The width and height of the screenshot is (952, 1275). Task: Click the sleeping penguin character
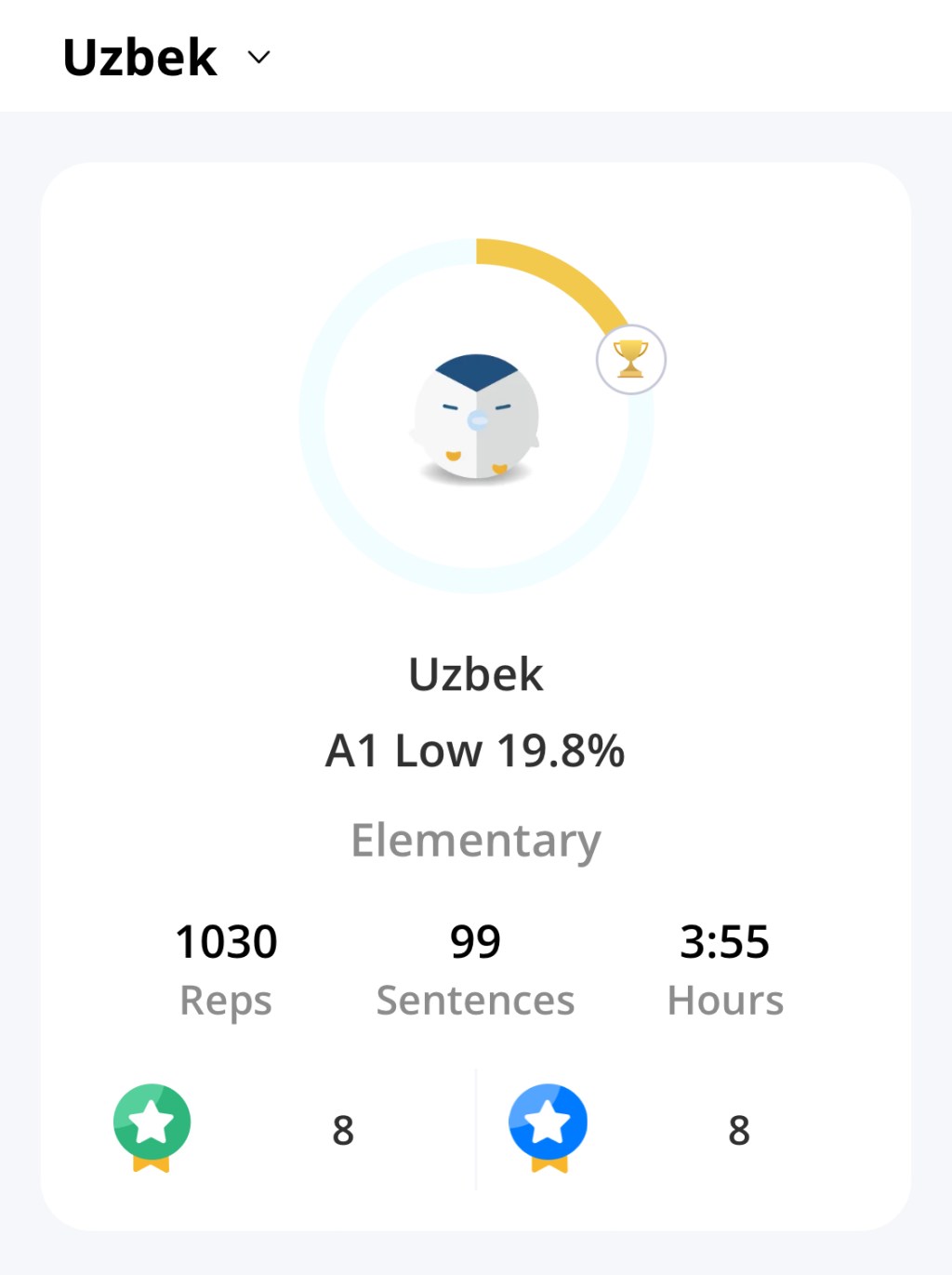[x=476, y=418]
